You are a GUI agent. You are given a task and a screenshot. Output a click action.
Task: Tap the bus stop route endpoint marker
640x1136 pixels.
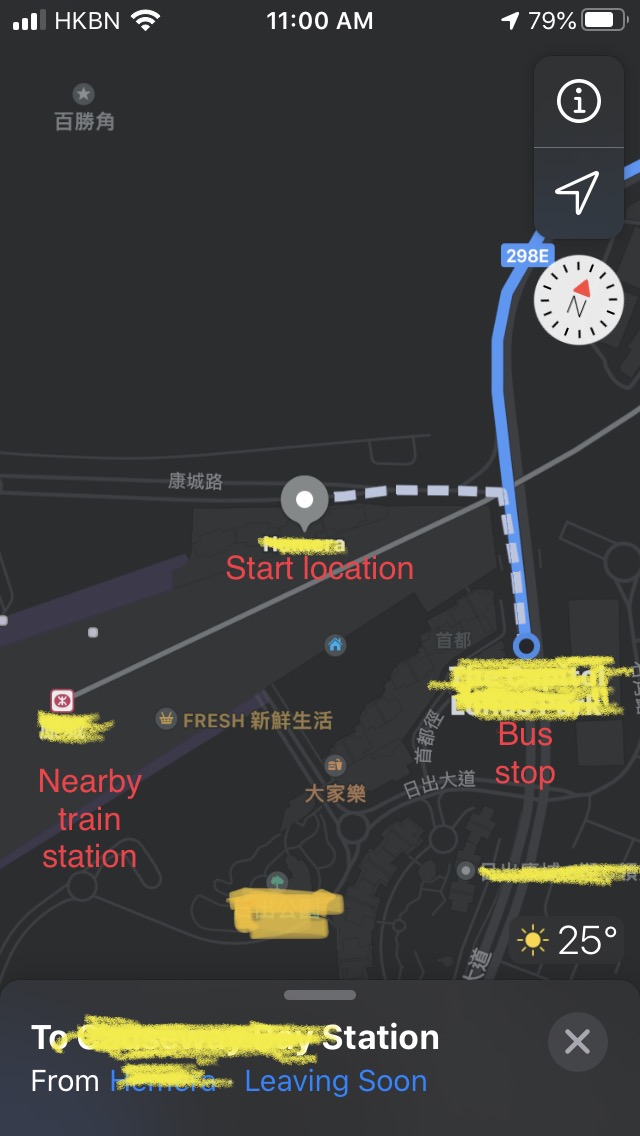(527, 646)
